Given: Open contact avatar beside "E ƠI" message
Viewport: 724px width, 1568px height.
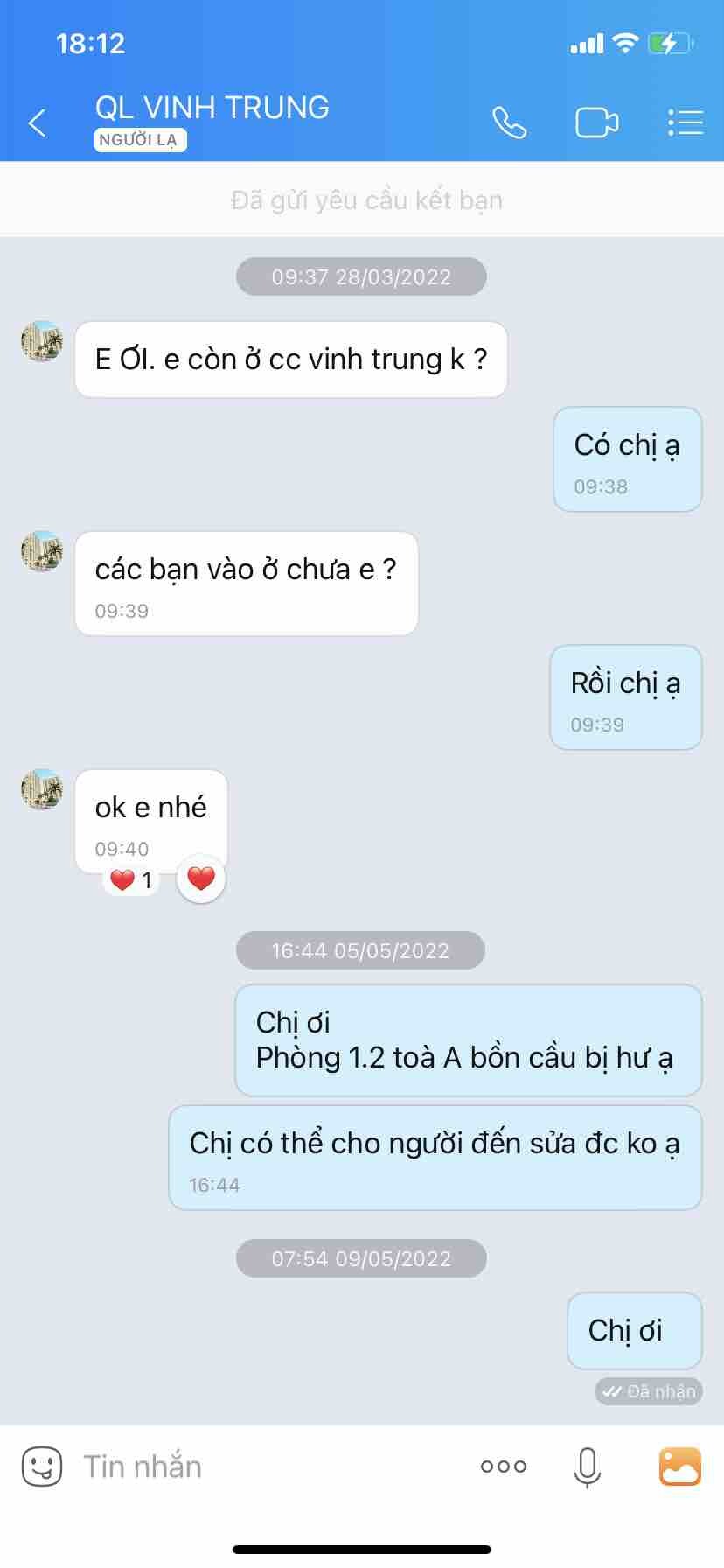Looking at the screenshot, I should 42,341.
